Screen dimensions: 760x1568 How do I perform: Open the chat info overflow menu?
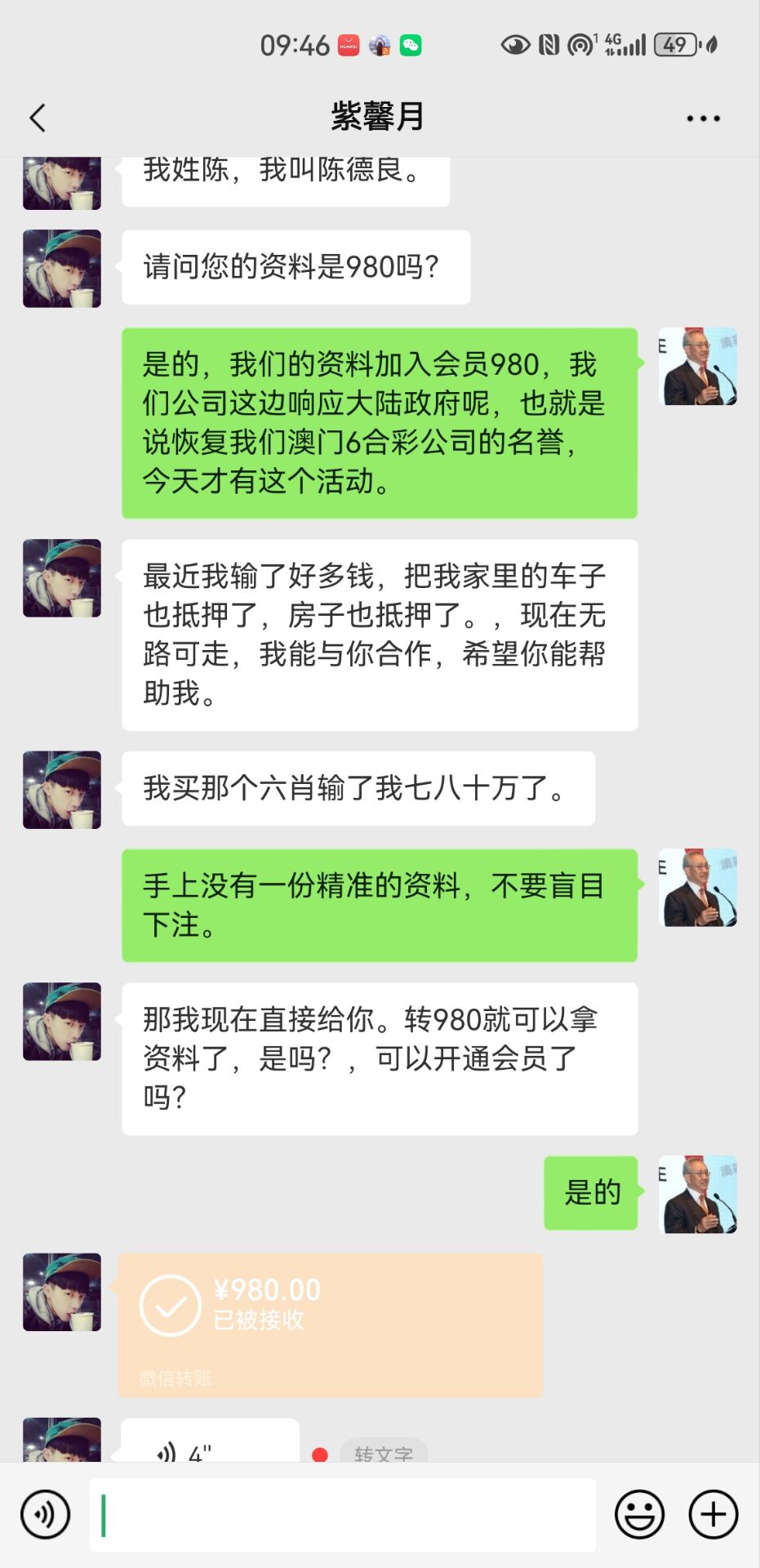[x=703, y=118]
